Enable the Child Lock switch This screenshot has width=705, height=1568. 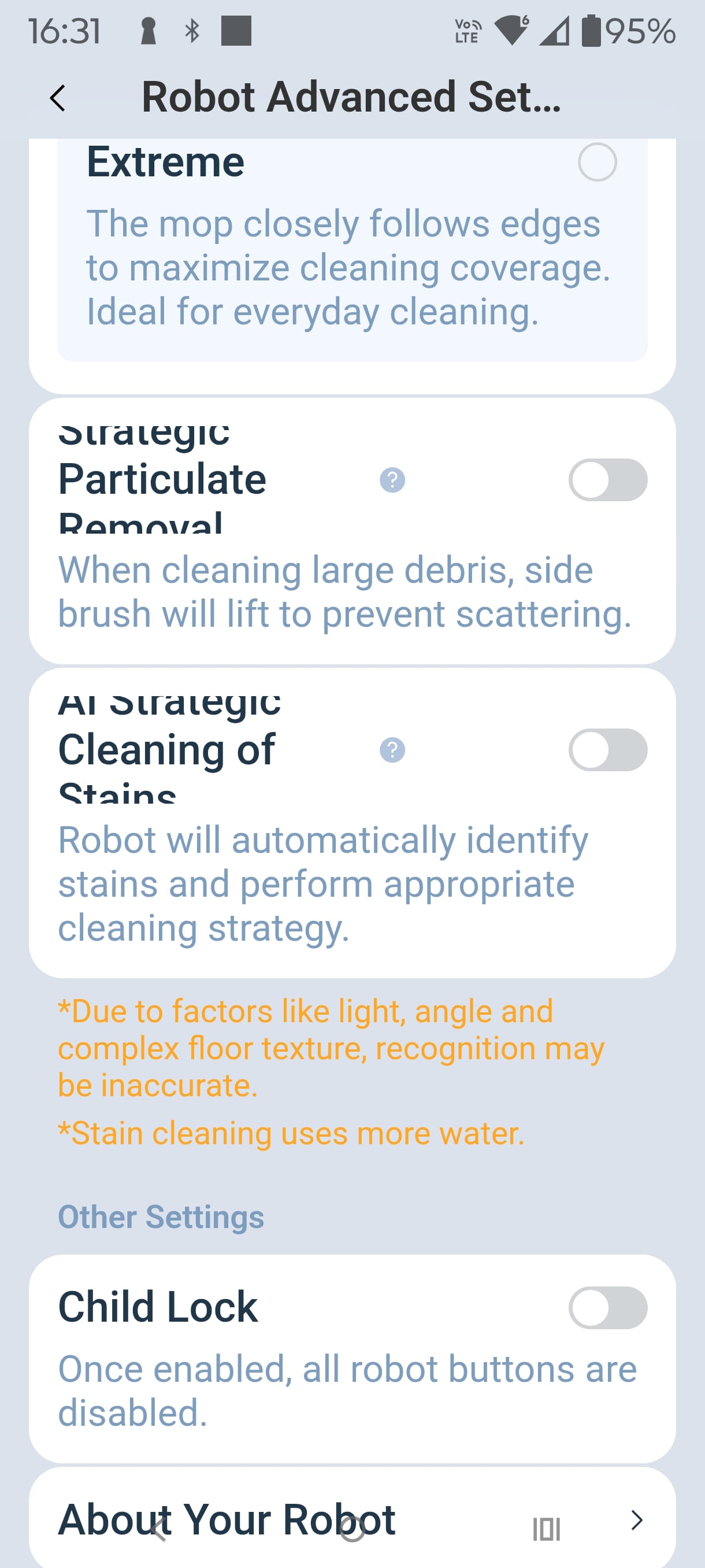coord(607,1307)
